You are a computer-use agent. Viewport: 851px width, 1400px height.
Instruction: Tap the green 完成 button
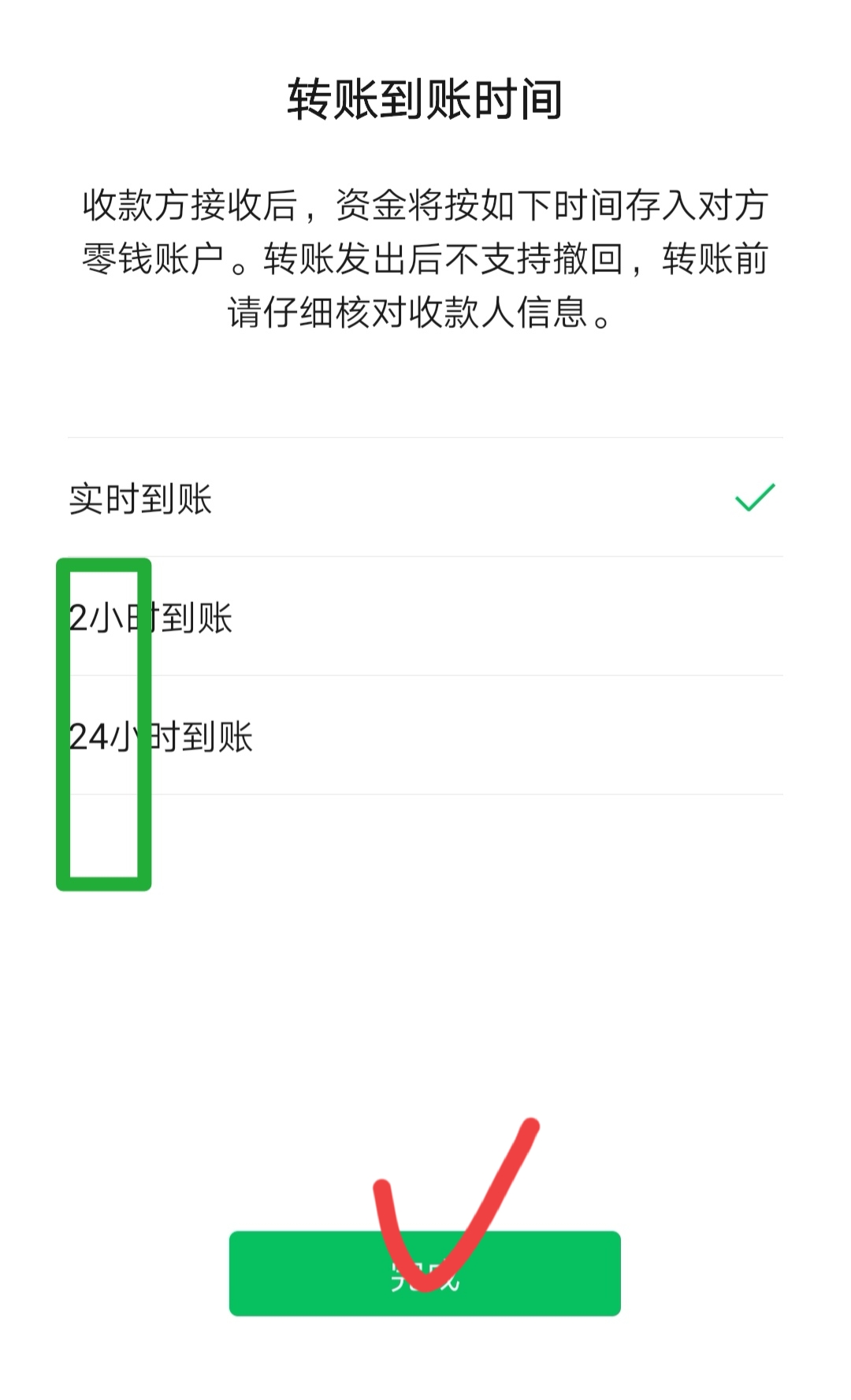(425, 1273)
